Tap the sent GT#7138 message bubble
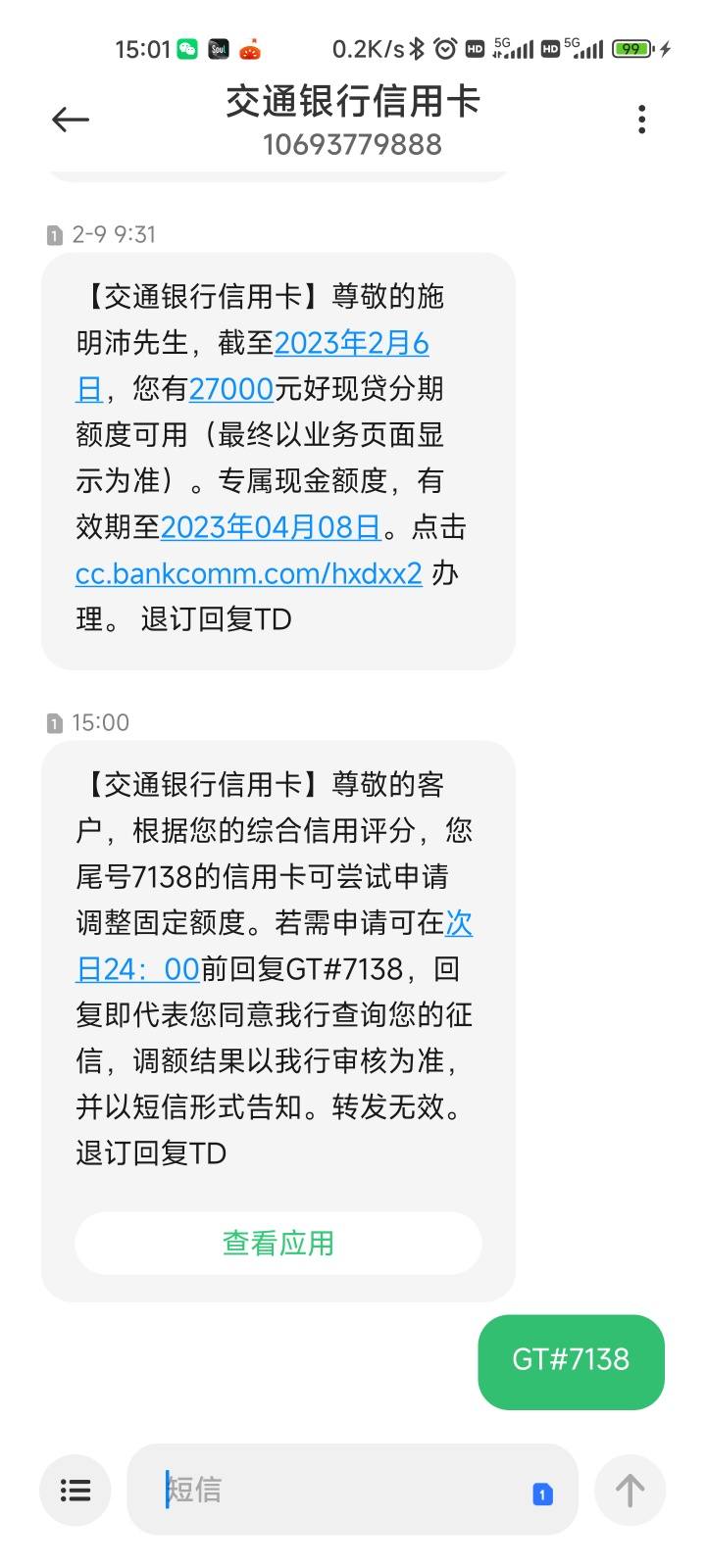The width and height of the screenshot is (706, 1568). [x=572, y=1361]
